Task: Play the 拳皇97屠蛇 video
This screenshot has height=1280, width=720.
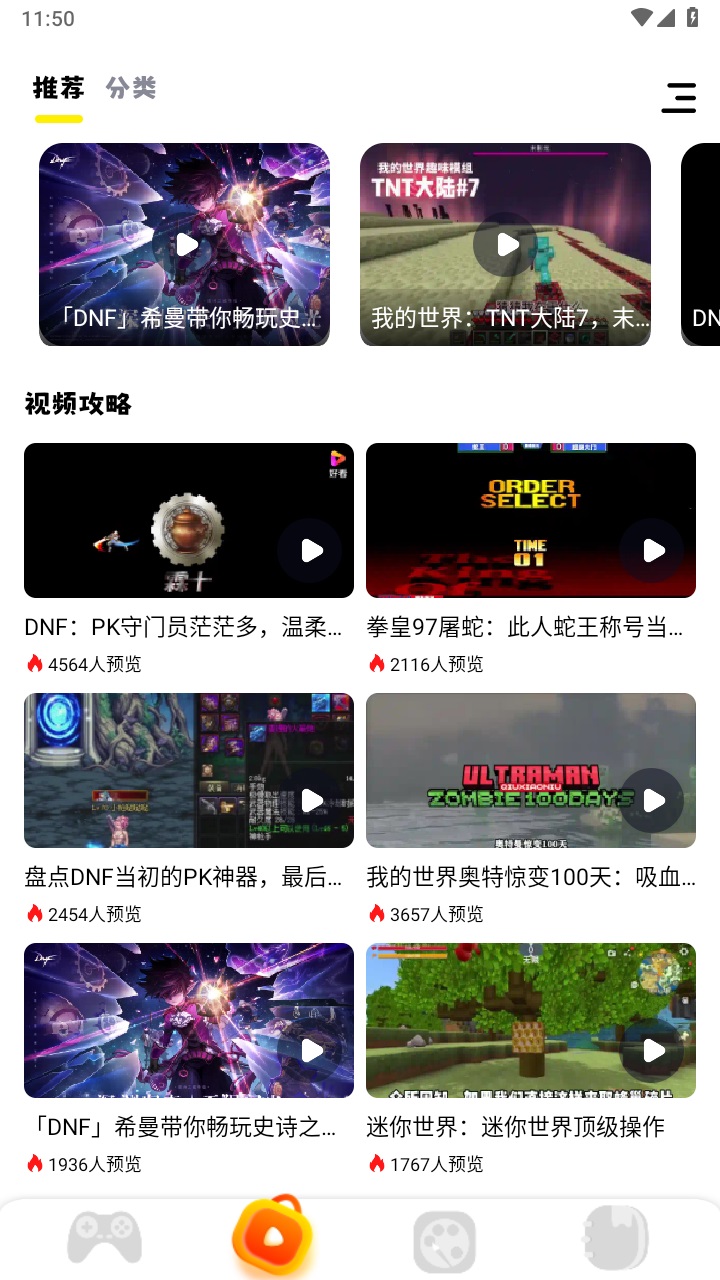Action: [651, 551]
